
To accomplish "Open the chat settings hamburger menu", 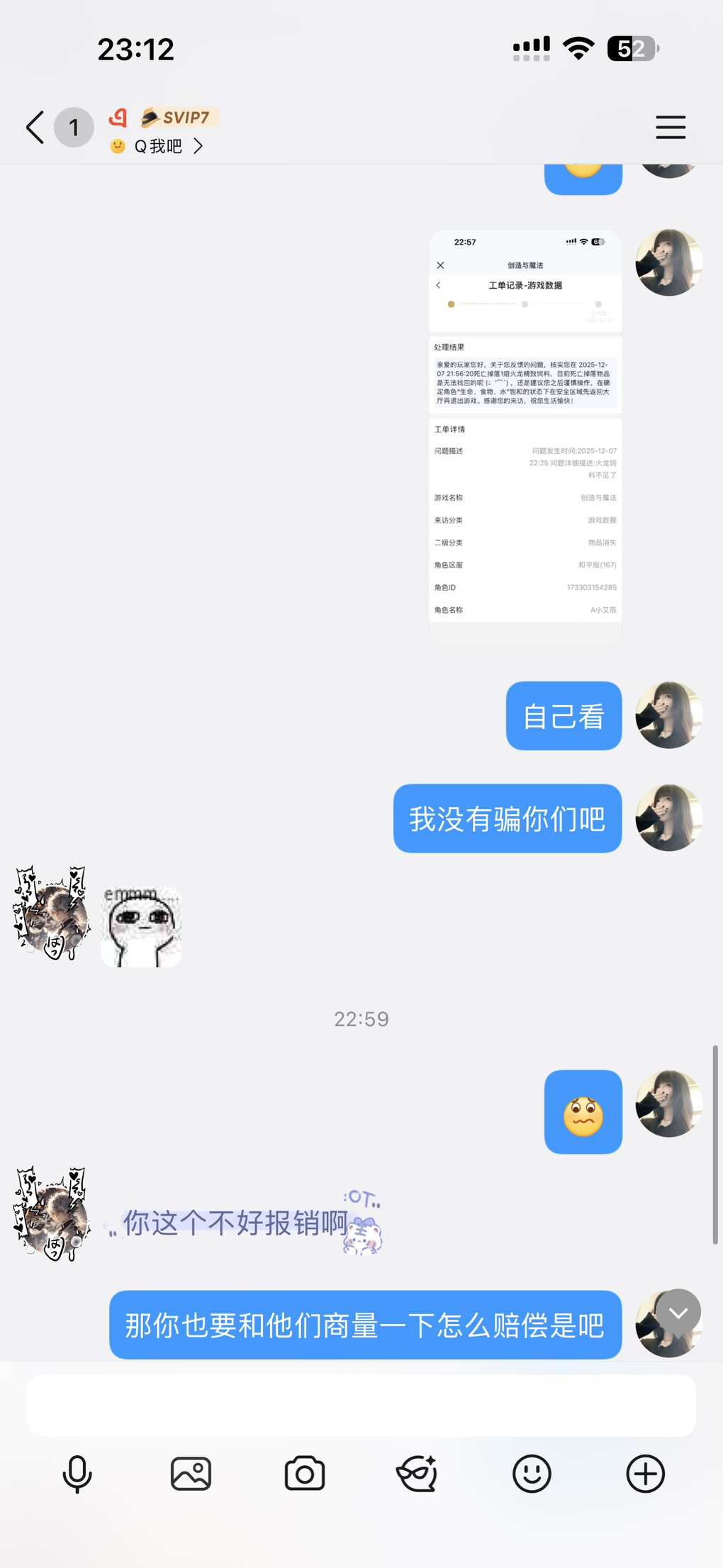I will pyautogui.click(x=670, y=128).
